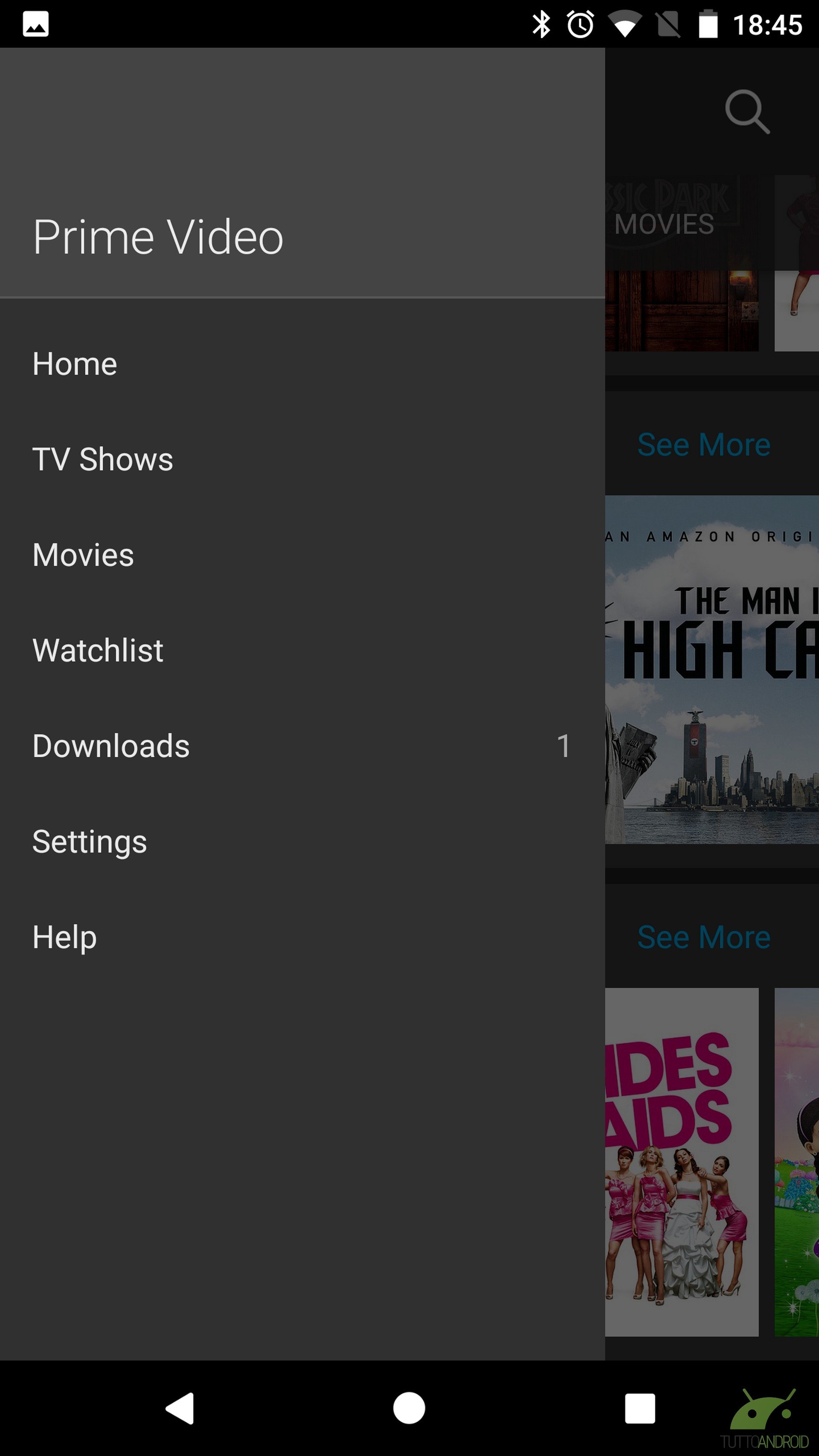Go to Home in the drawer
819x1456 pixels.
(x=302, y=363)
